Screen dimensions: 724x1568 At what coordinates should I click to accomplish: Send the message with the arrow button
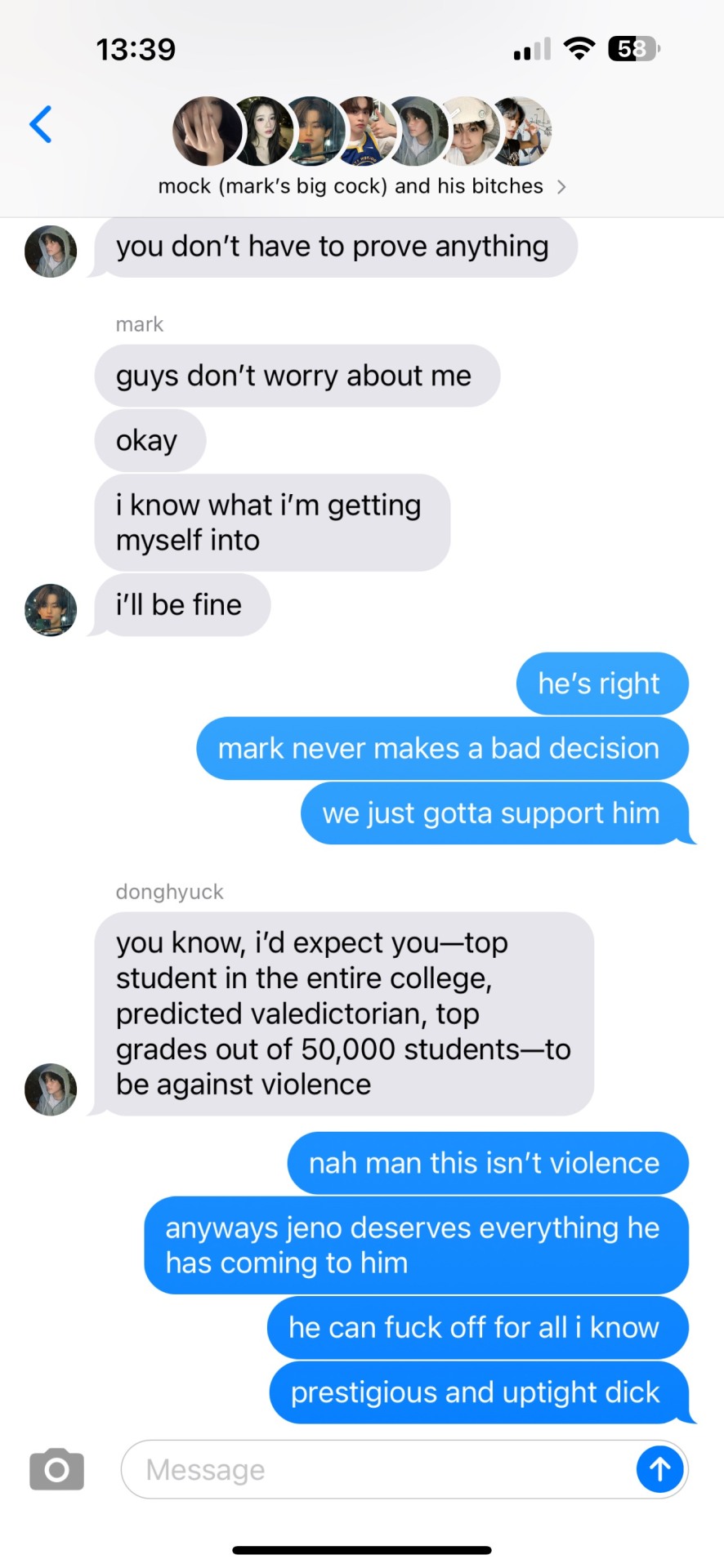point(659,1469)
